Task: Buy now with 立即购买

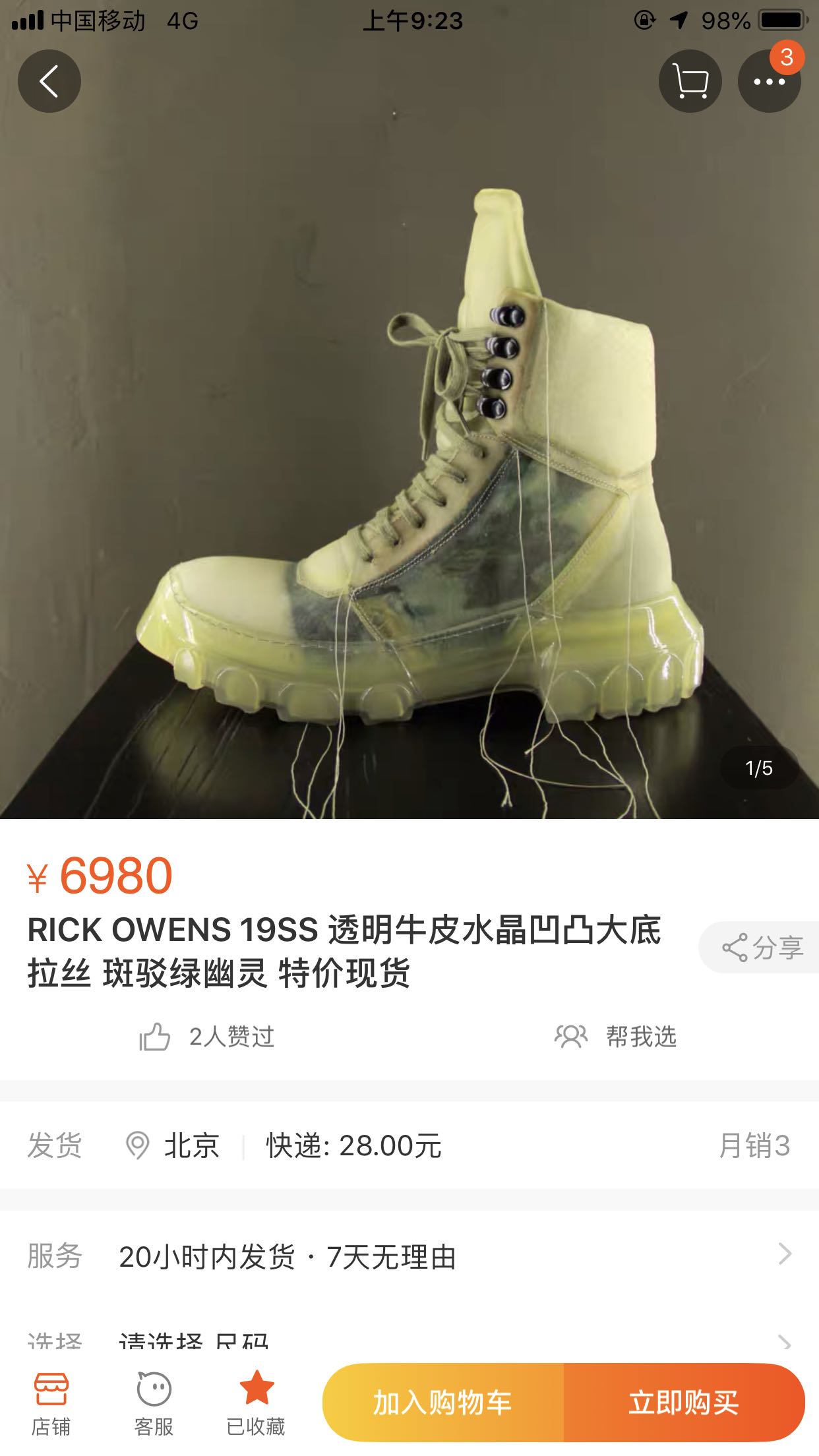Action: (684, 1403)
